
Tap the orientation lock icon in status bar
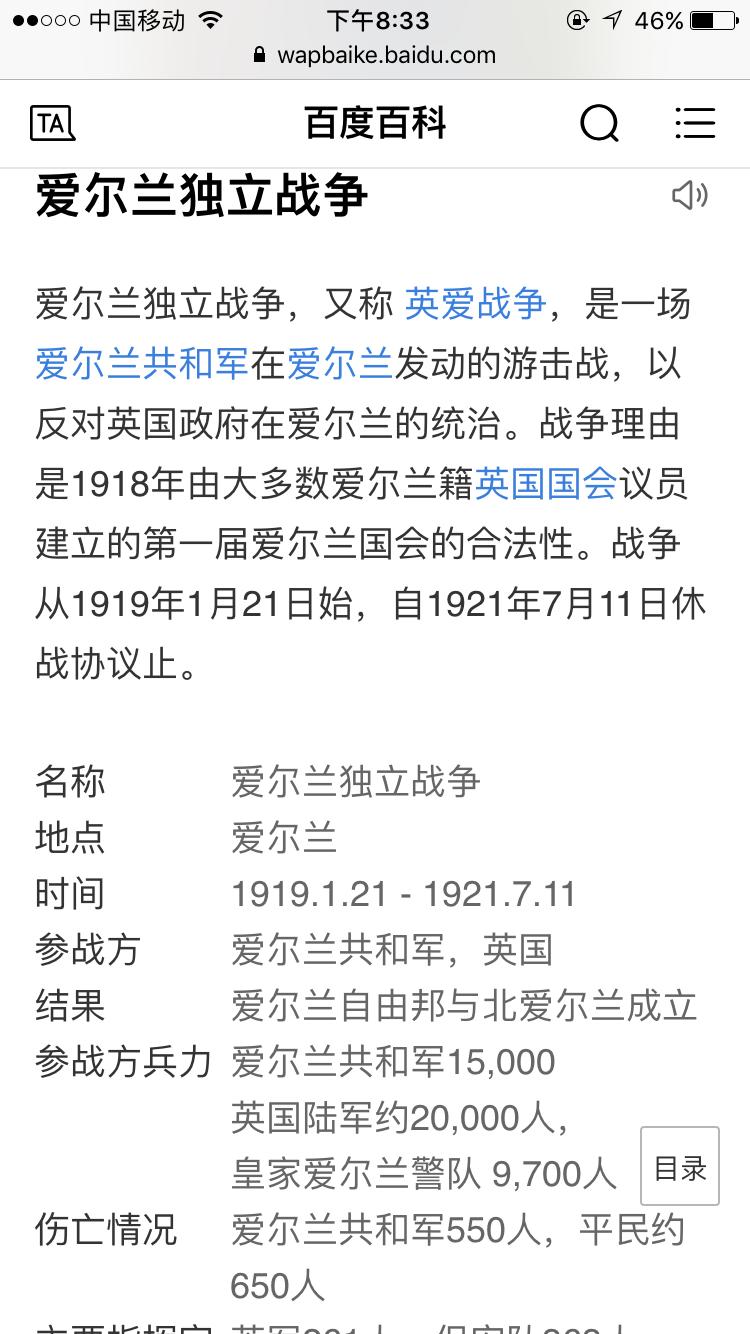[577, 18]
